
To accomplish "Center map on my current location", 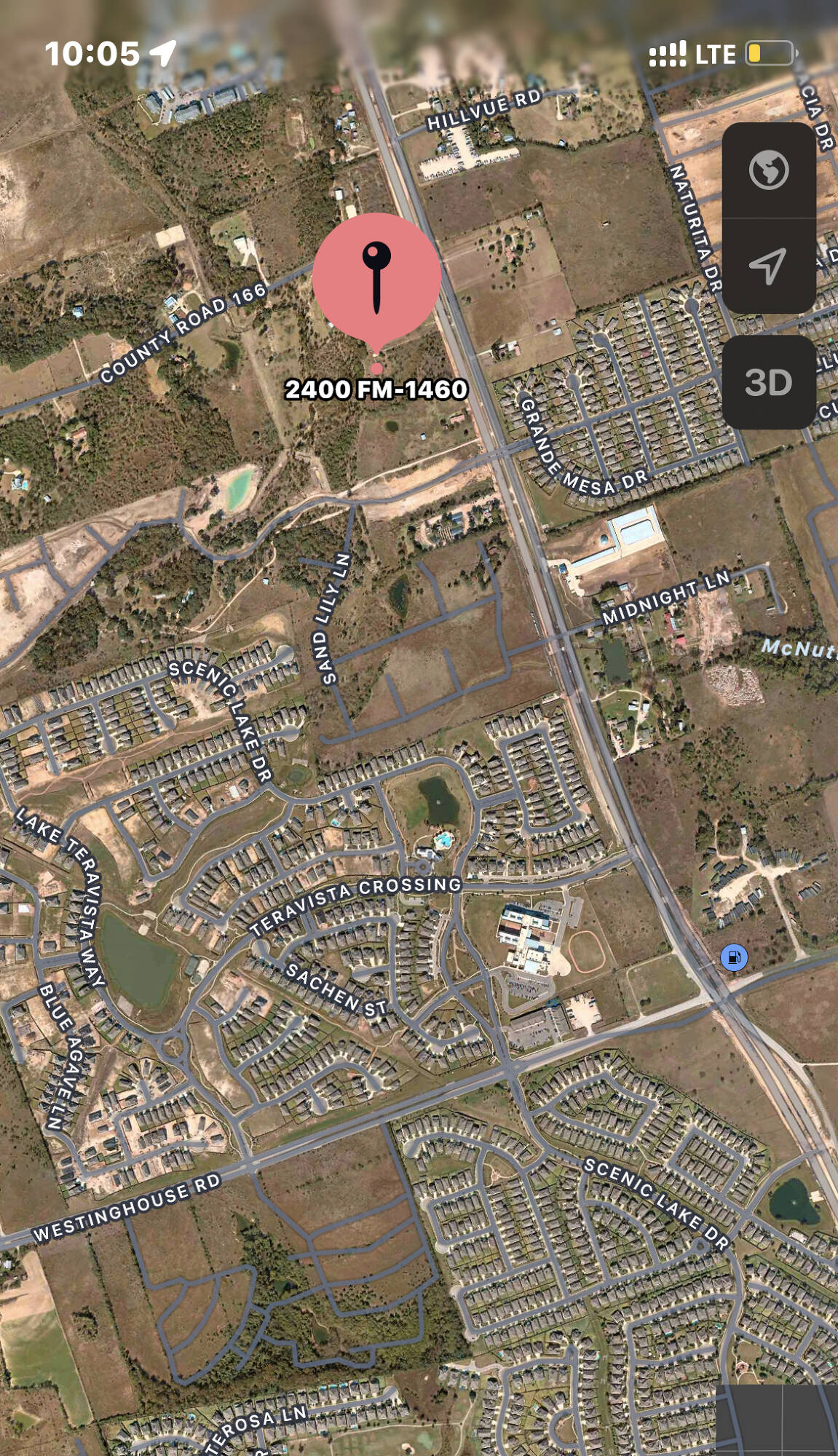I will point(768,266).
